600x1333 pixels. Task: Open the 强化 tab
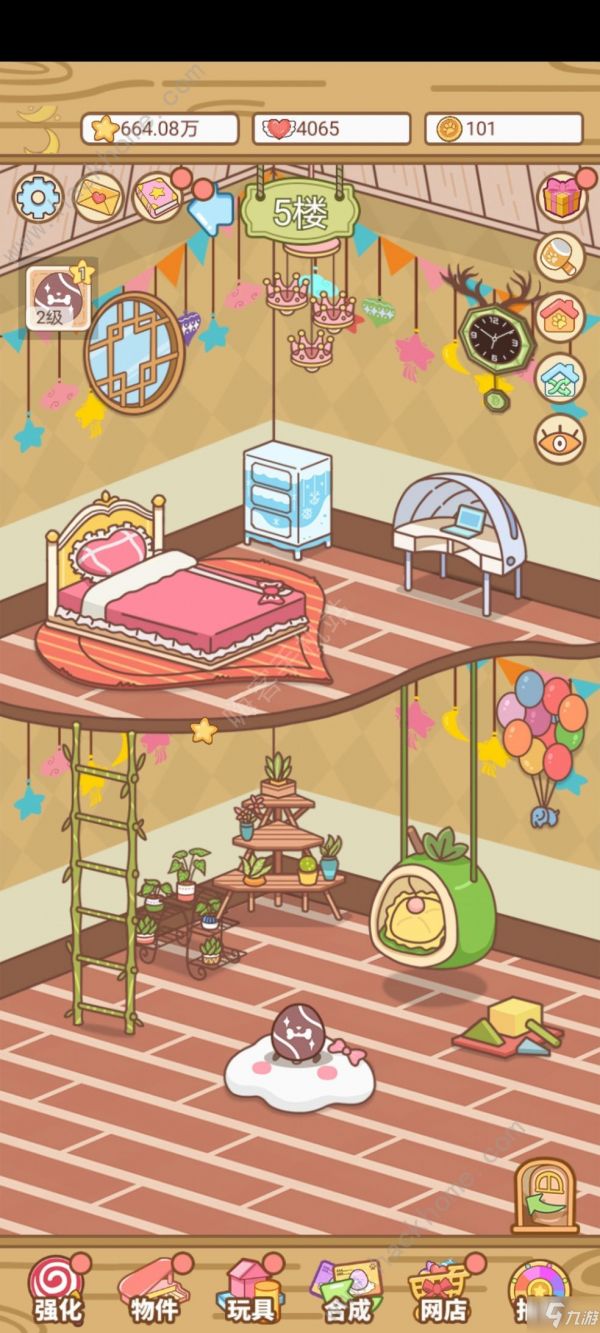(x=55, y=1290)
